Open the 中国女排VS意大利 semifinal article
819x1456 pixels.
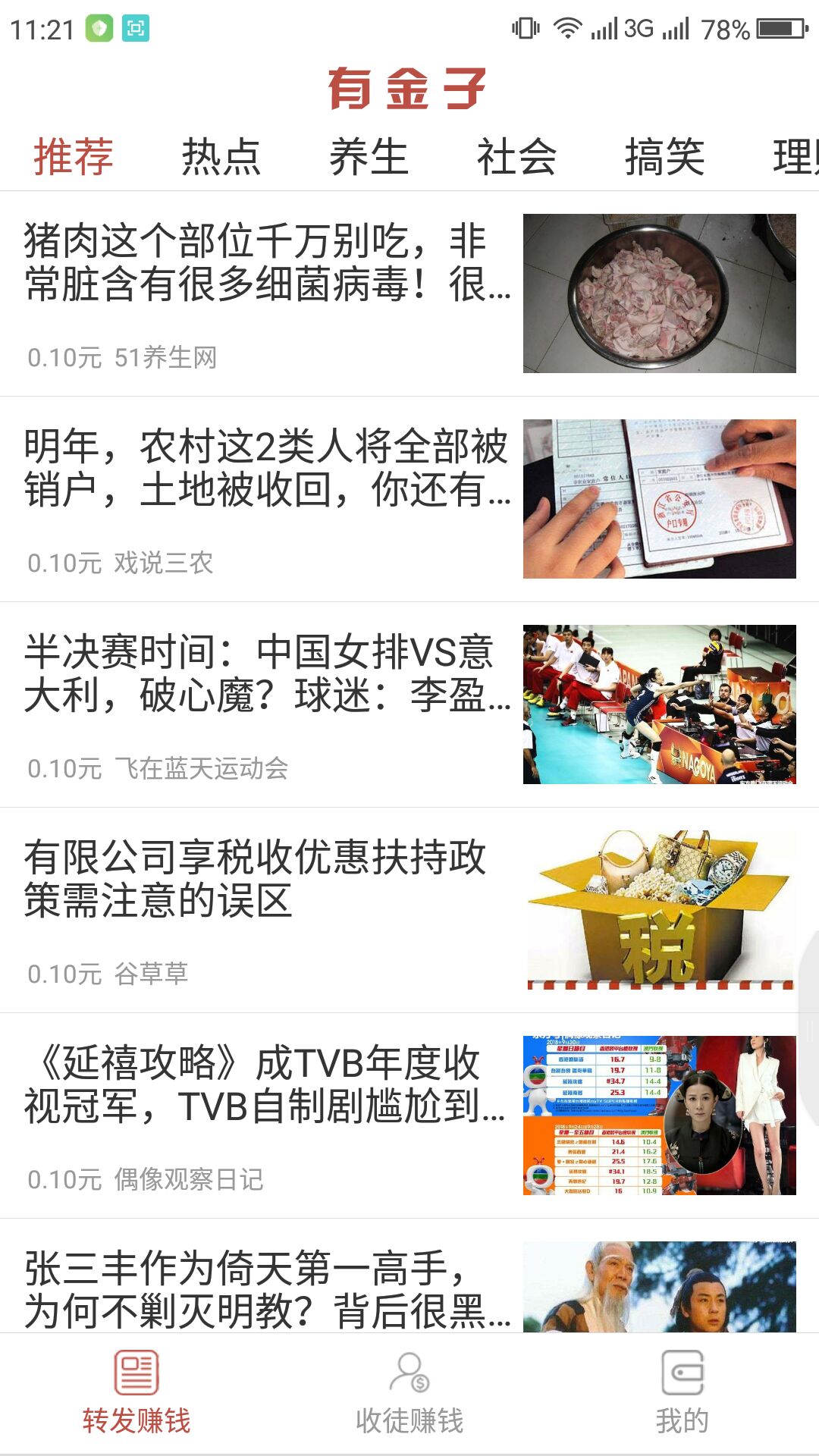(x=268, y=673)
